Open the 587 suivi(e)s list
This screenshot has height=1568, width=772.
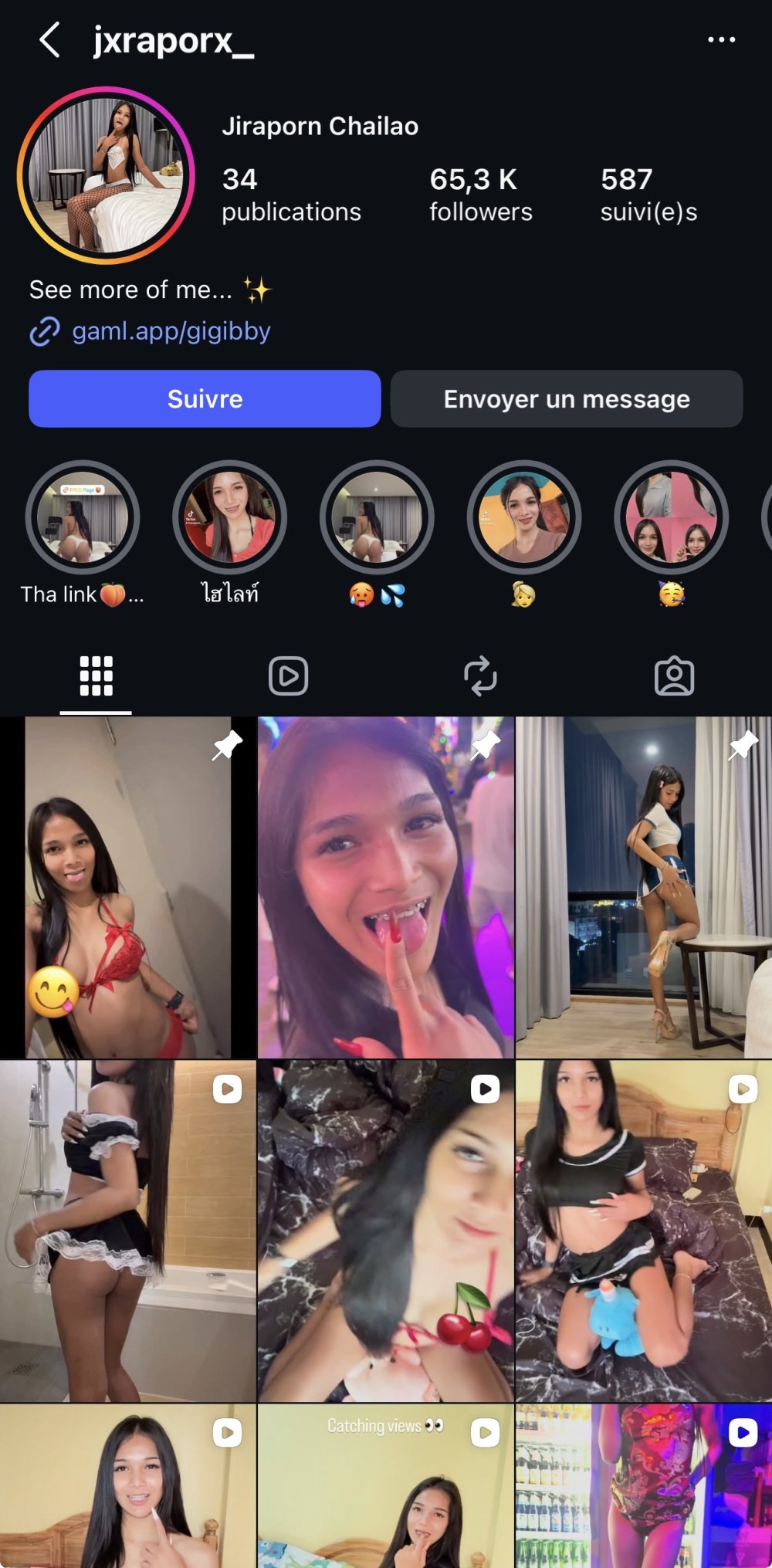pos(648,195)
